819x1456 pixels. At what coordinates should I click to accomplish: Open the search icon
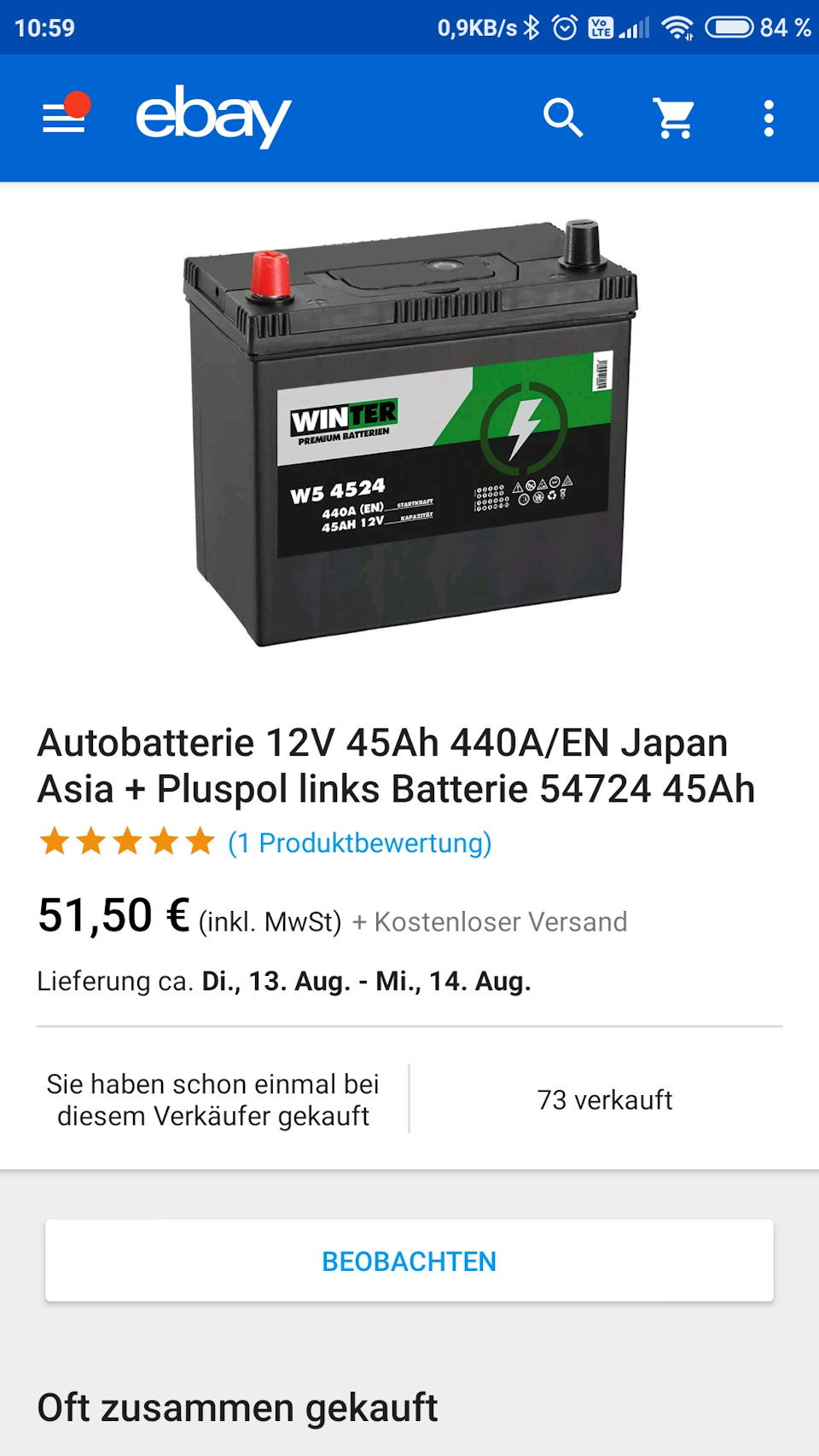[x=563, y=118]
